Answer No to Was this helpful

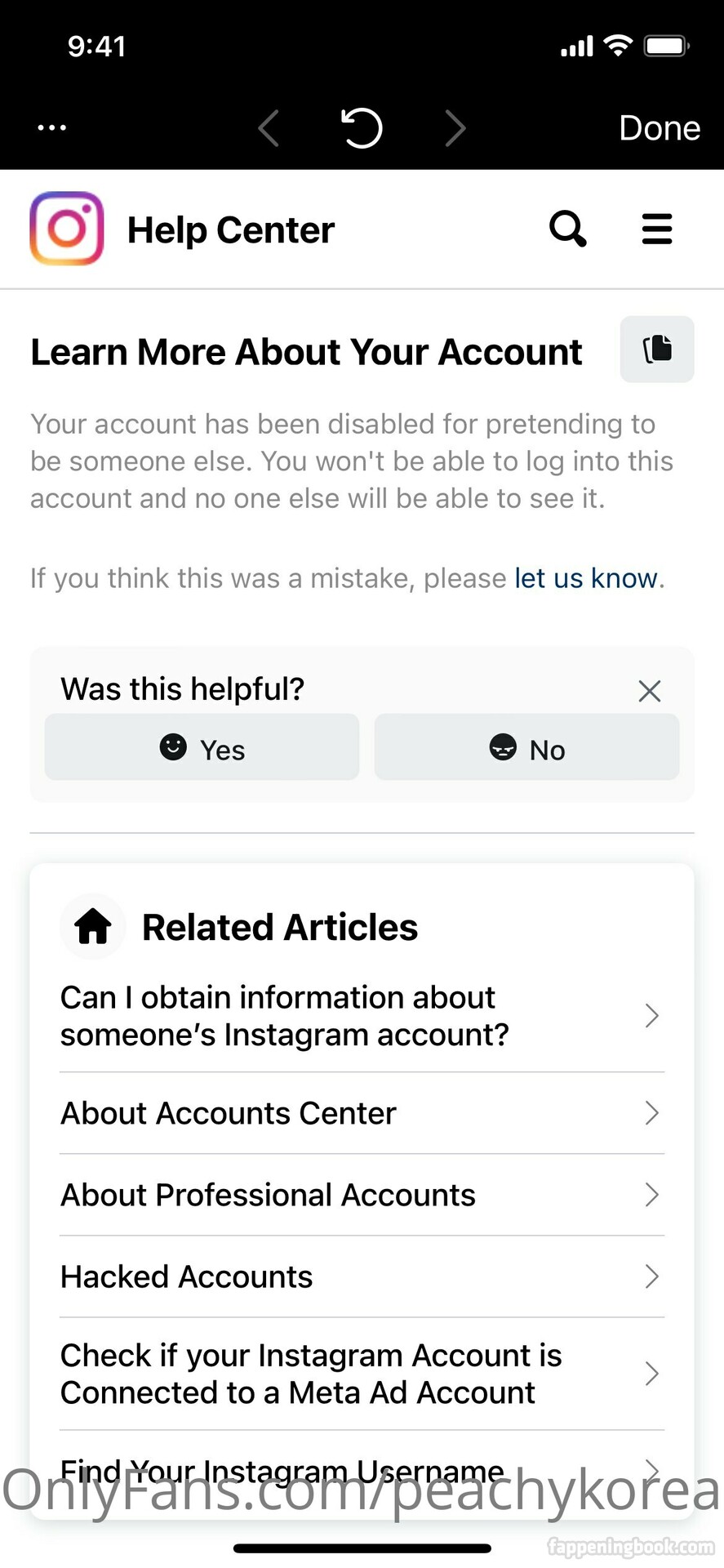(526, 747)
